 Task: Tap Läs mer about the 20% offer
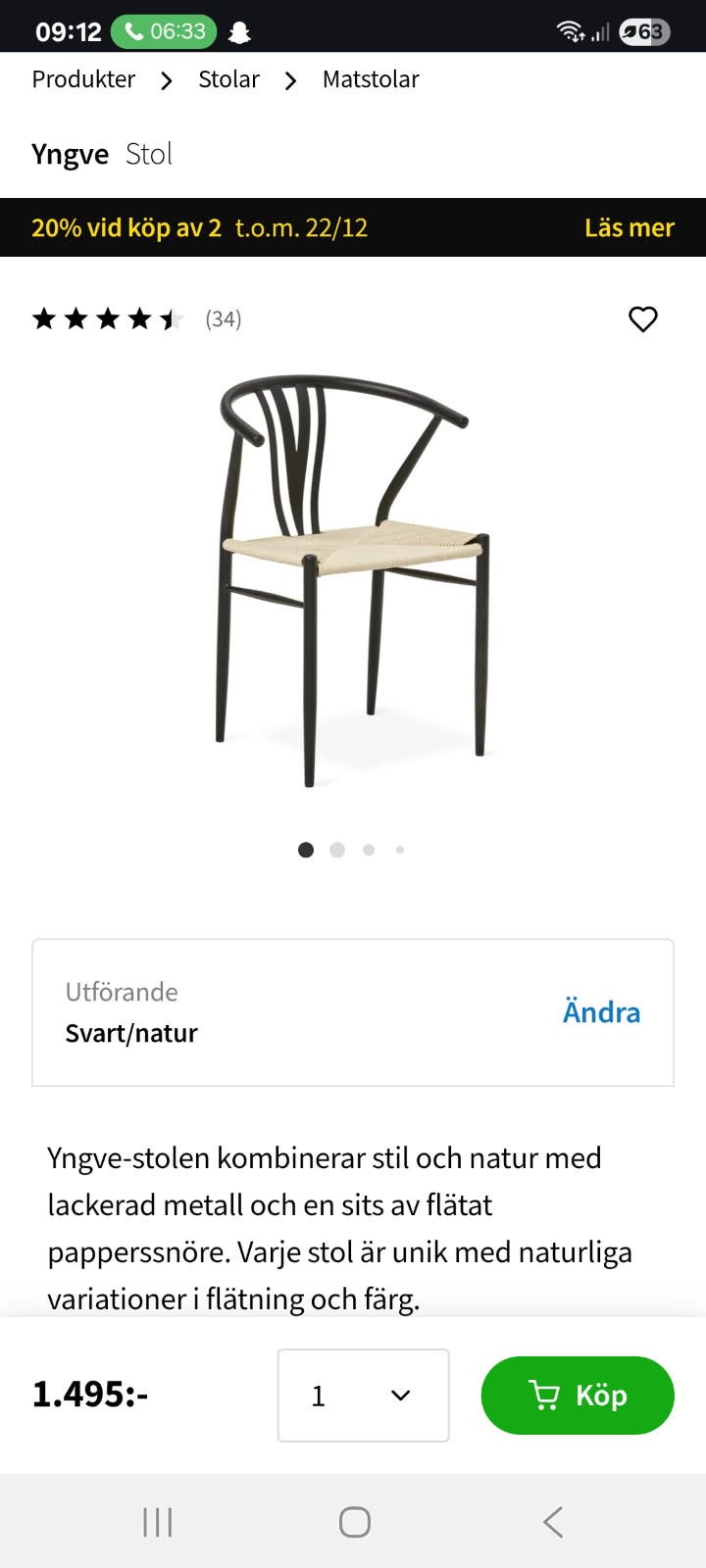630,227
